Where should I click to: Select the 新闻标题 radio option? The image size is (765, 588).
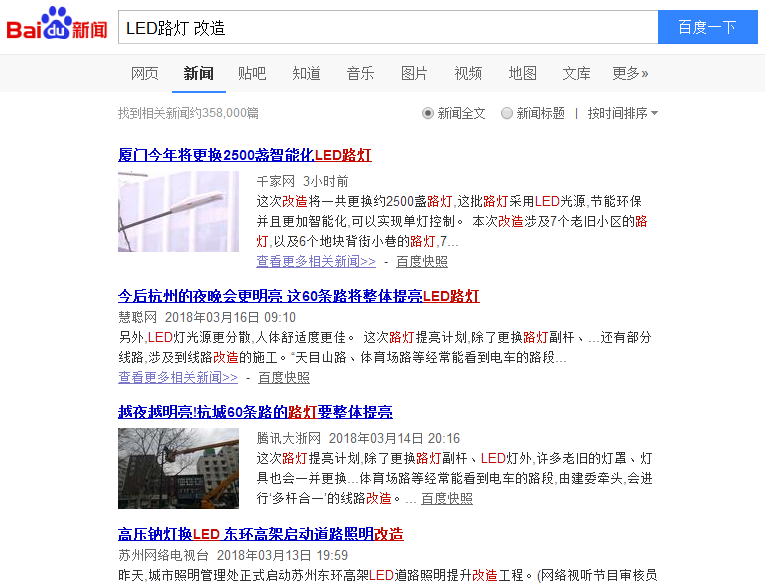[x=507, y=113]
